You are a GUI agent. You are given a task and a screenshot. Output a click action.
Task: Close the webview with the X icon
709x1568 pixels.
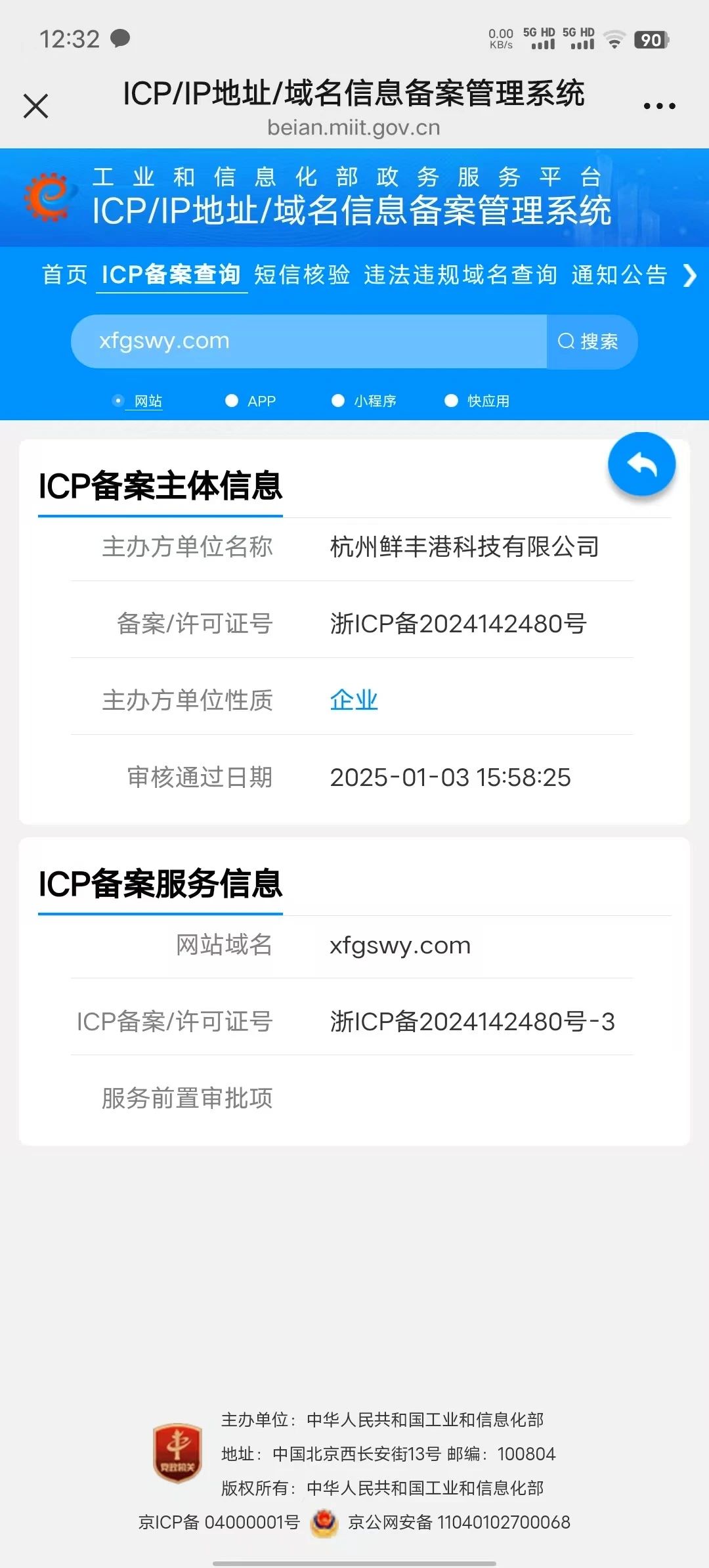pos(36,106)
